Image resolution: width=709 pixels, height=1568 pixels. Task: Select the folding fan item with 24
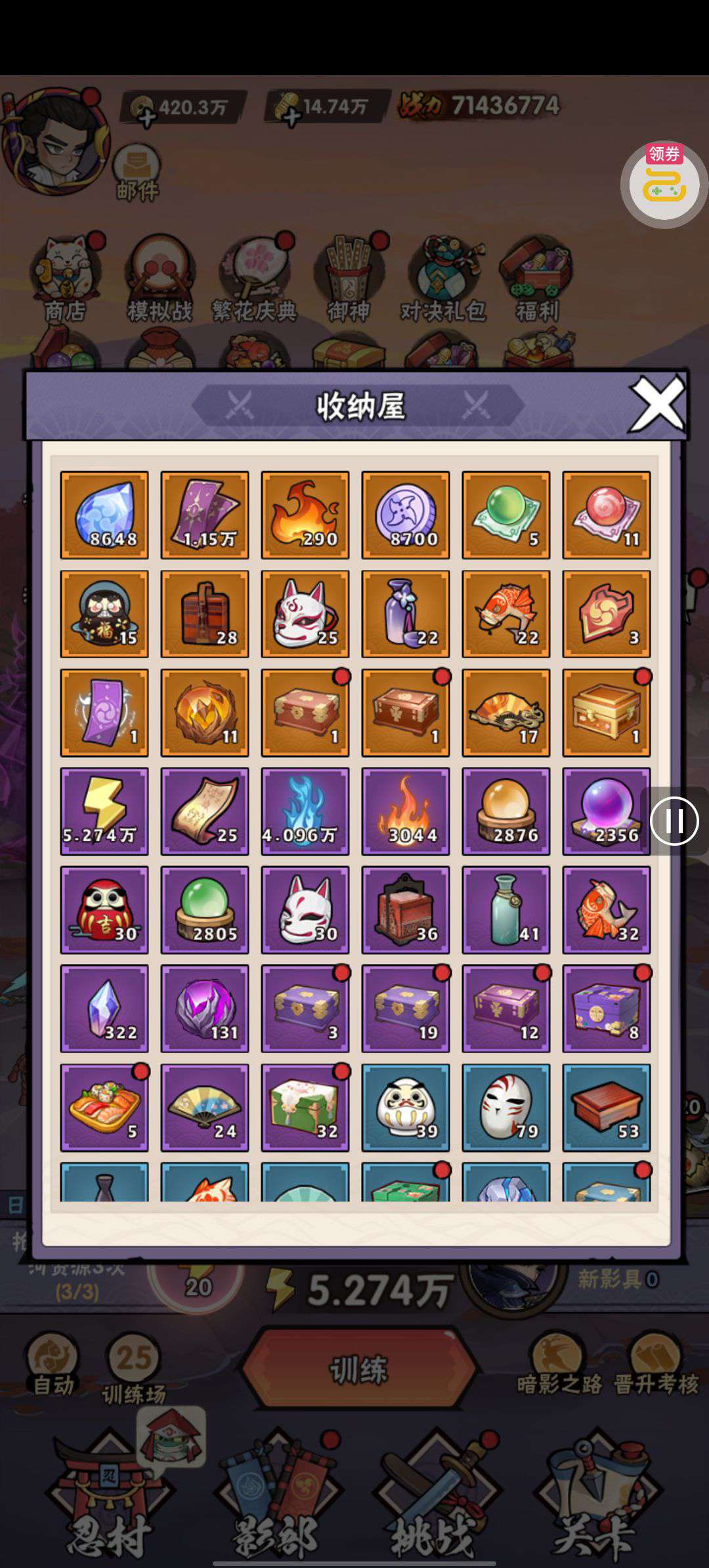(x=205, y=1108)
